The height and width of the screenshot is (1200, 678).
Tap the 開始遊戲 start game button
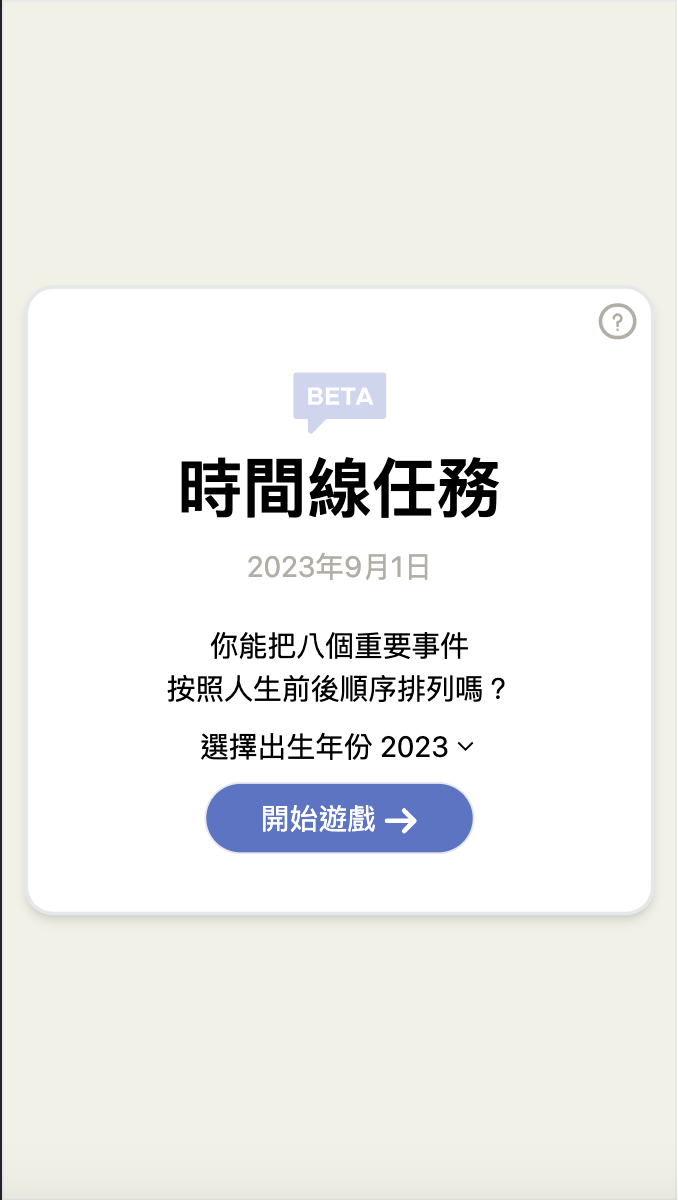(x=339, y=819)
